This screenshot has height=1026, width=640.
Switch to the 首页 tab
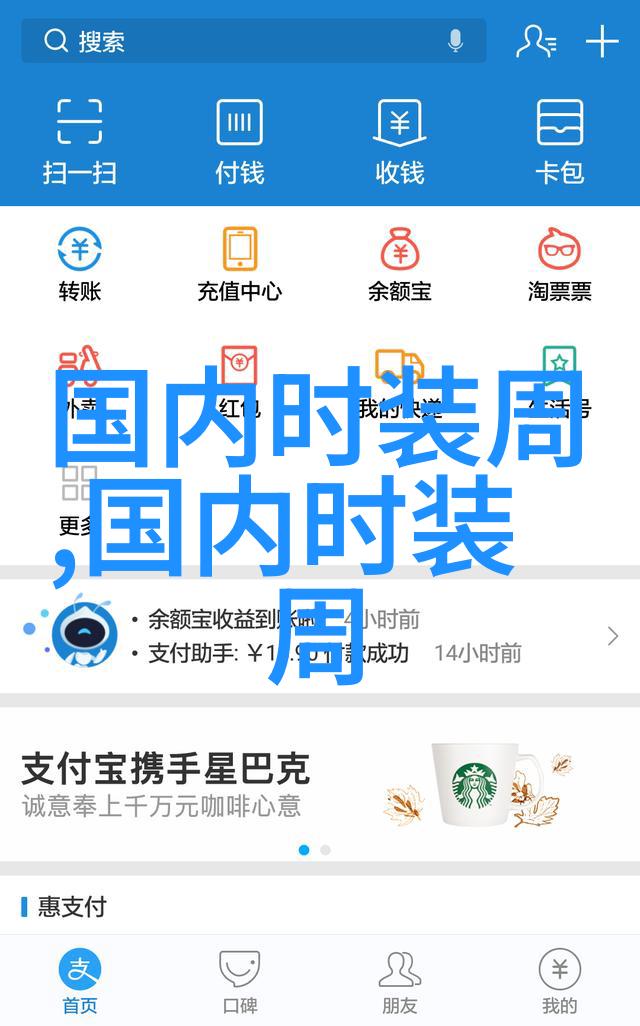pyautogui.click(x=80, y=981)
